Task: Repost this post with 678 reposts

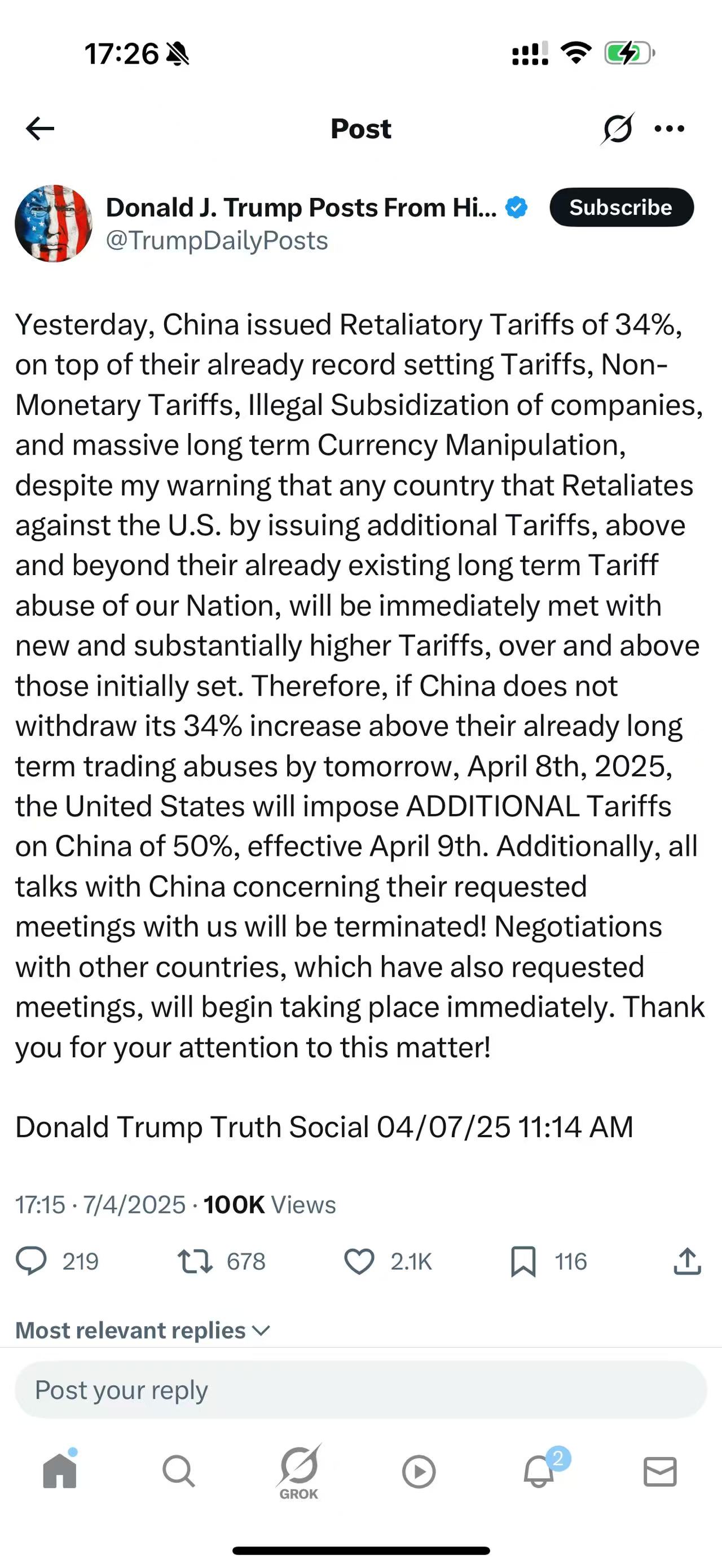Action: [x=195, y=1261]
